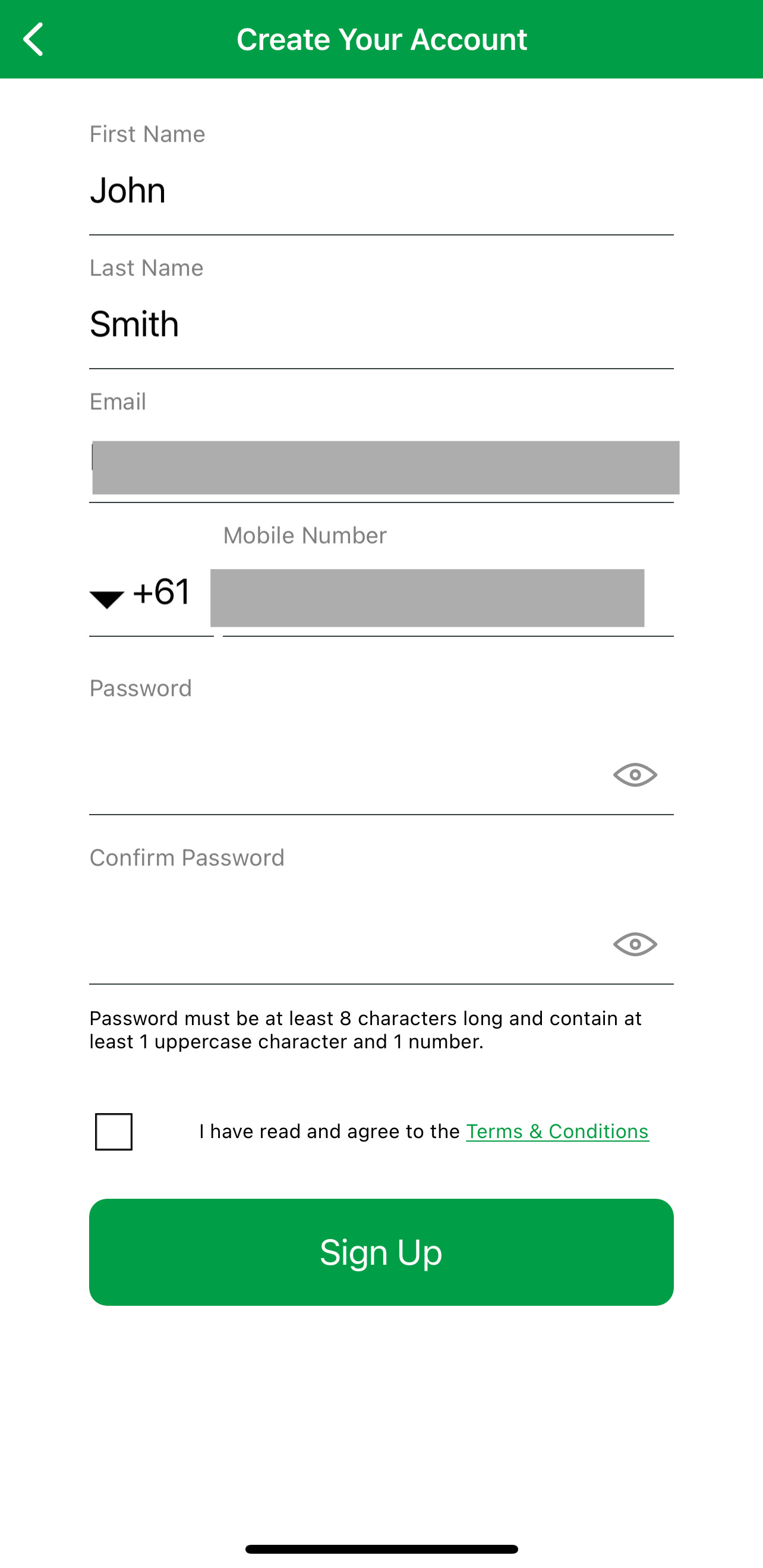This screenshot has width=763, height=1568.
Task: Focus the Password field
Action: pos(347,774)
